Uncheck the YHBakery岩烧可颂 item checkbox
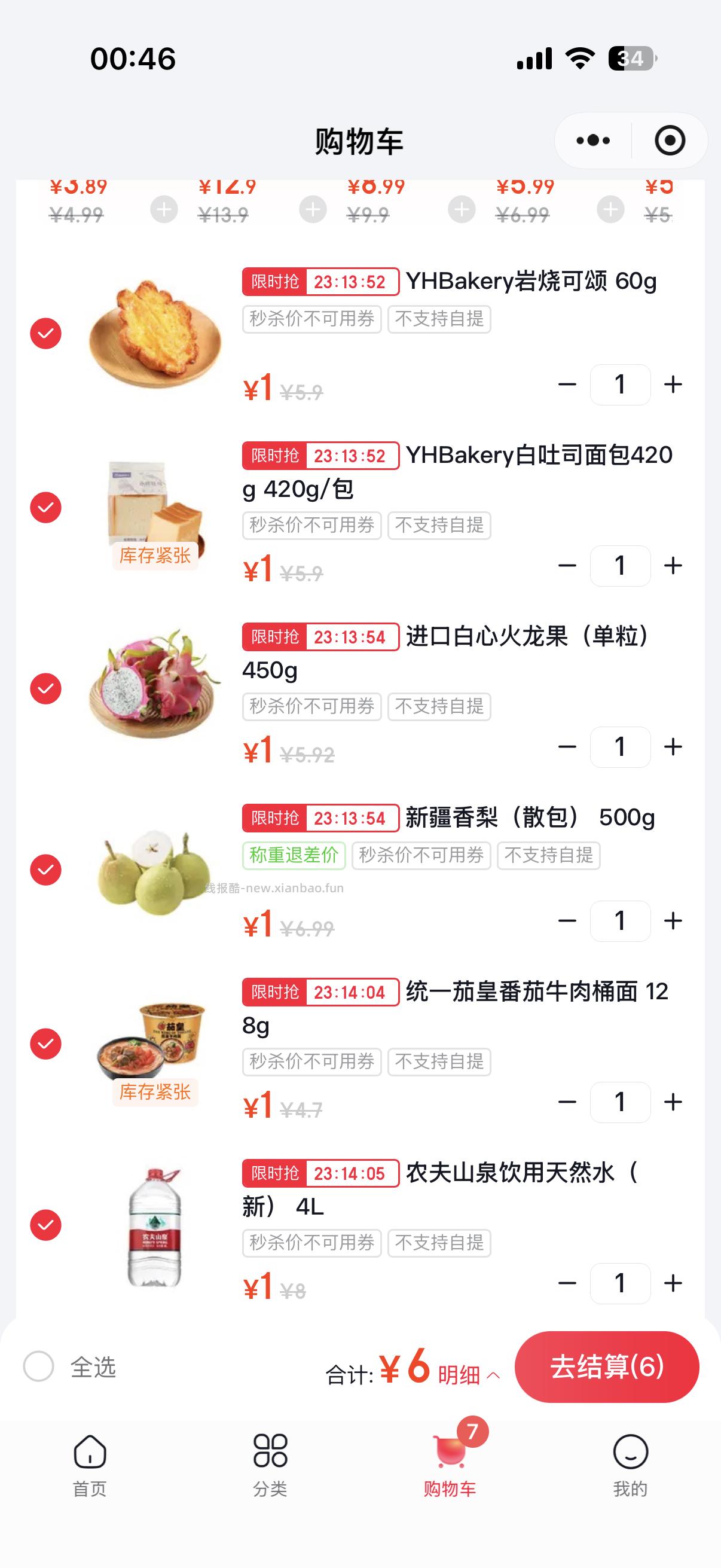 click(x=45, y=333)
